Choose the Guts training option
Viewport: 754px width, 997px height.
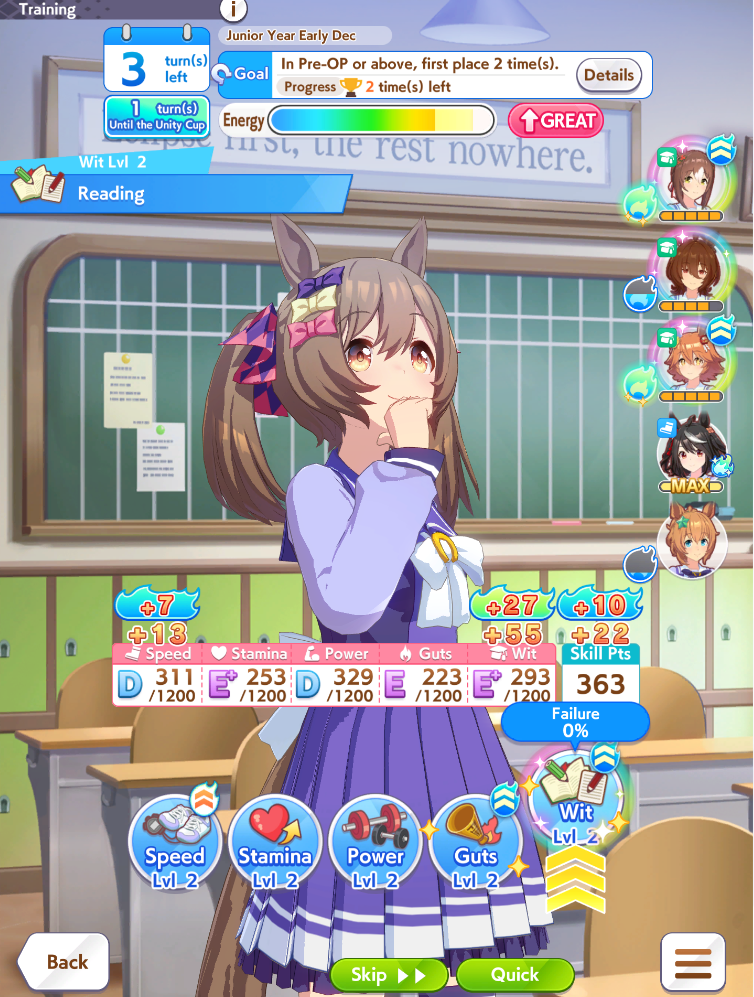tap(475, 841)
